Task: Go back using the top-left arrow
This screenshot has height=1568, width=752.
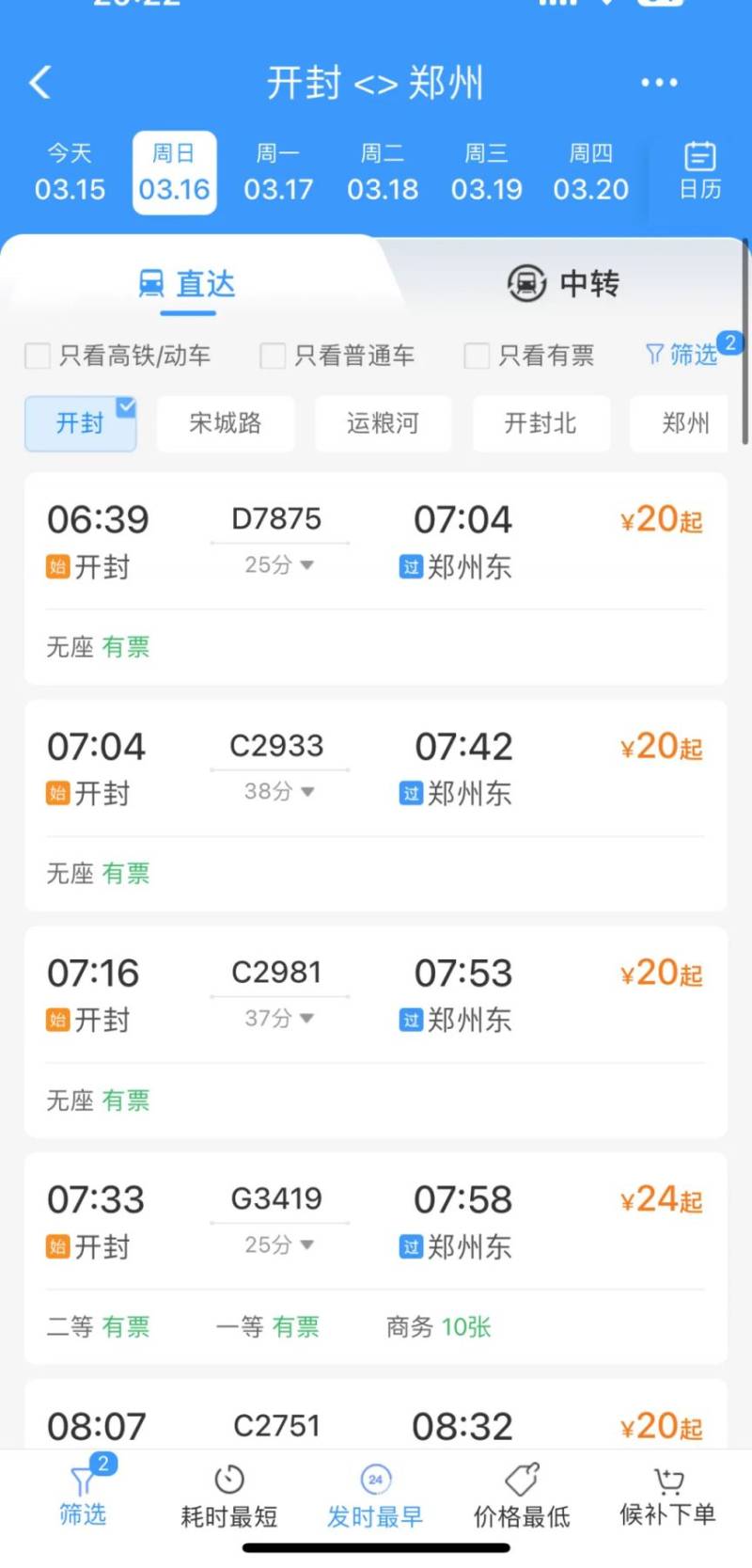Action: point(39,83)
